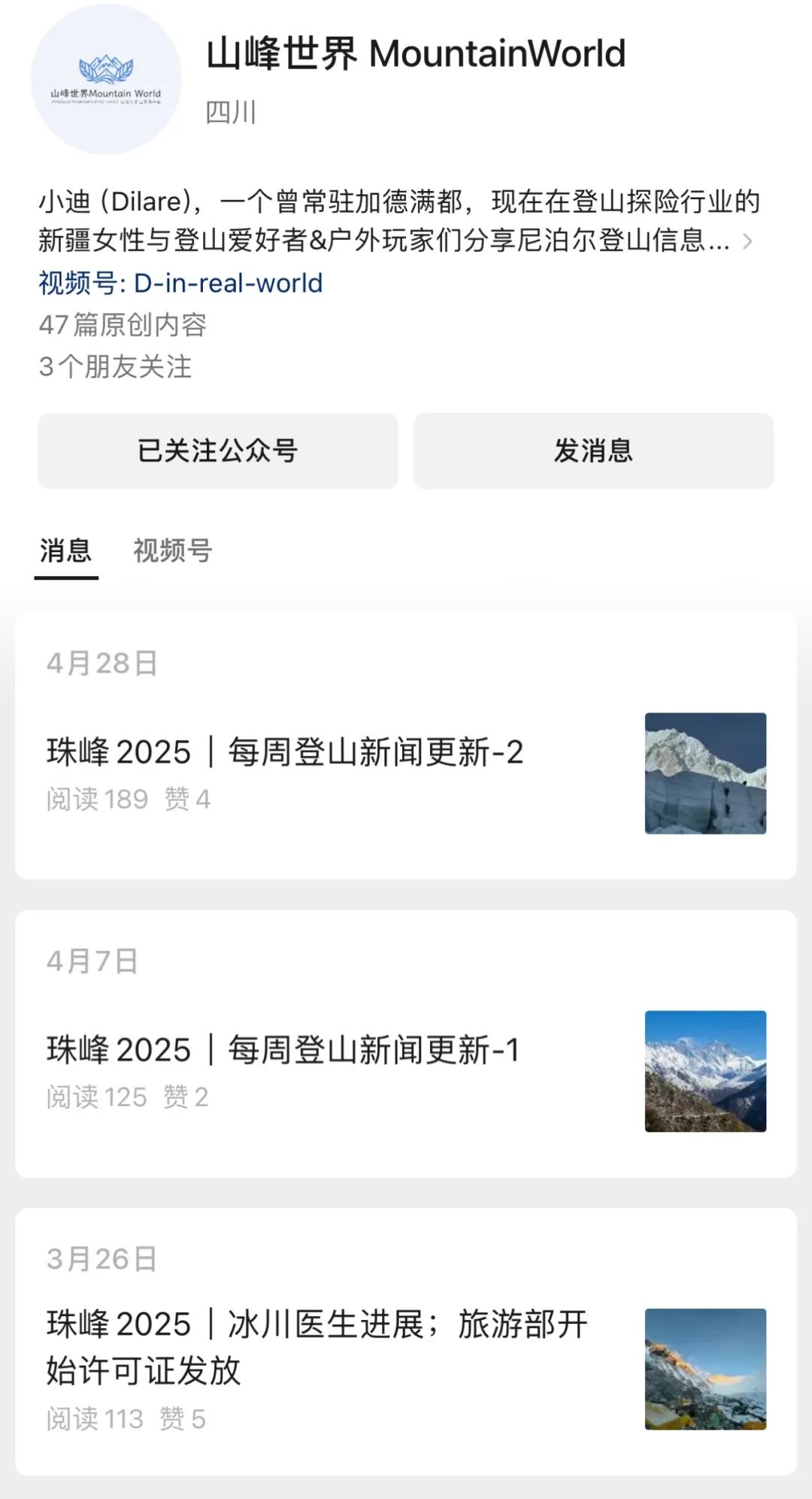Screen dimensions: 812x1499
Task: View the 山峰世界 MountainWorld profile avatar
Action: click(106, 80)
